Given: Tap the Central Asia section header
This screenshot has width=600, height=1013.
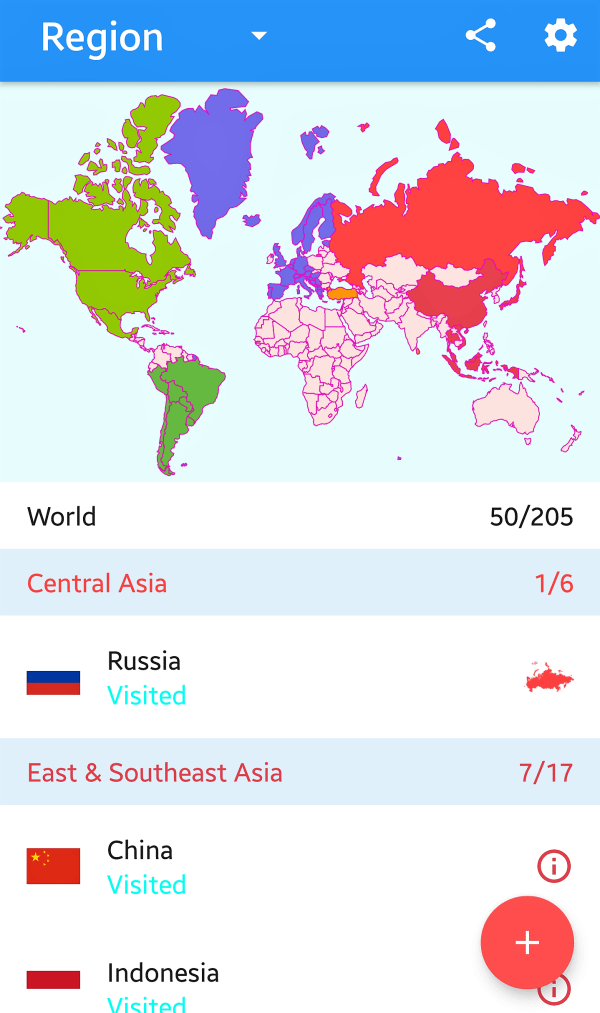Looking at the screenshot, I should pyautogui.click(x=300, y=583).
